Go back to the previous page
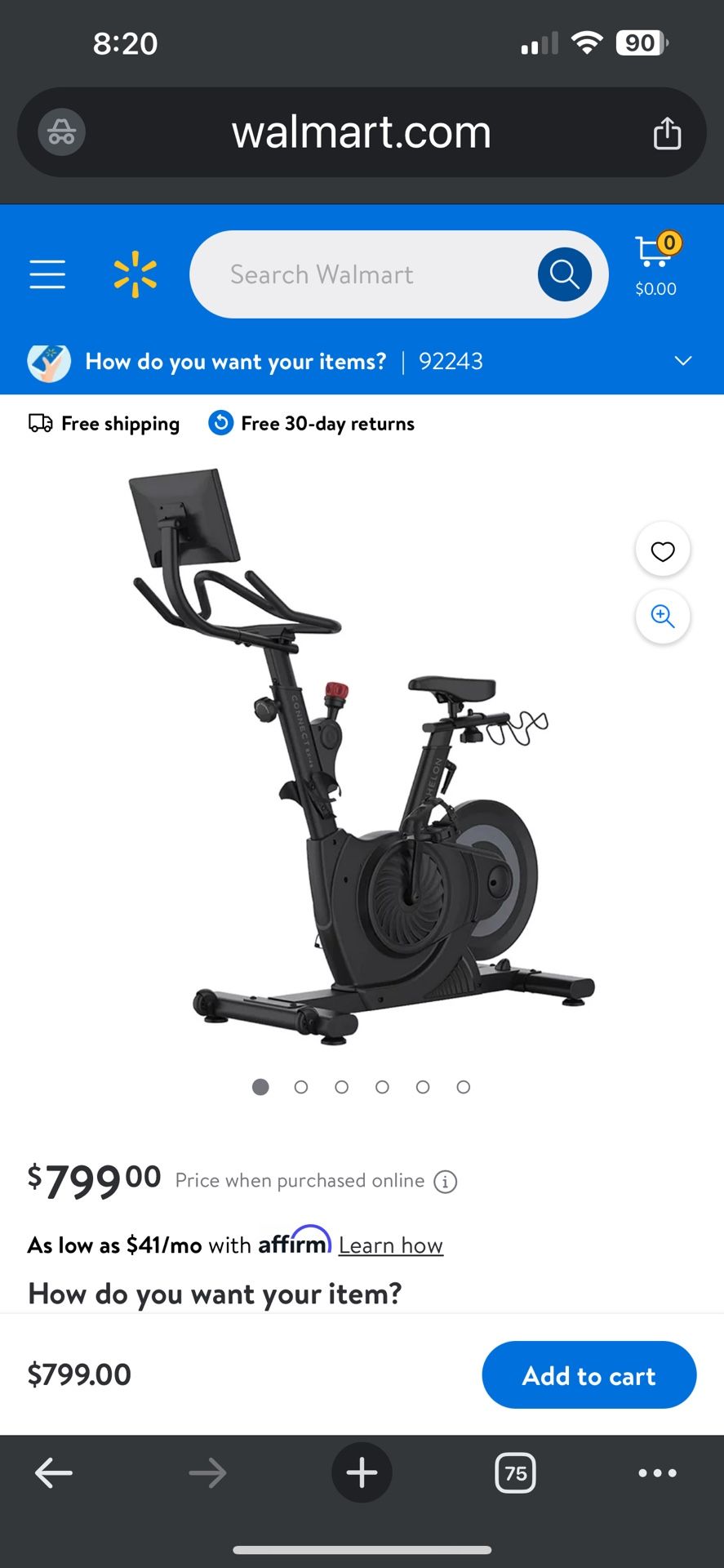 click(x=54, y=1473)
